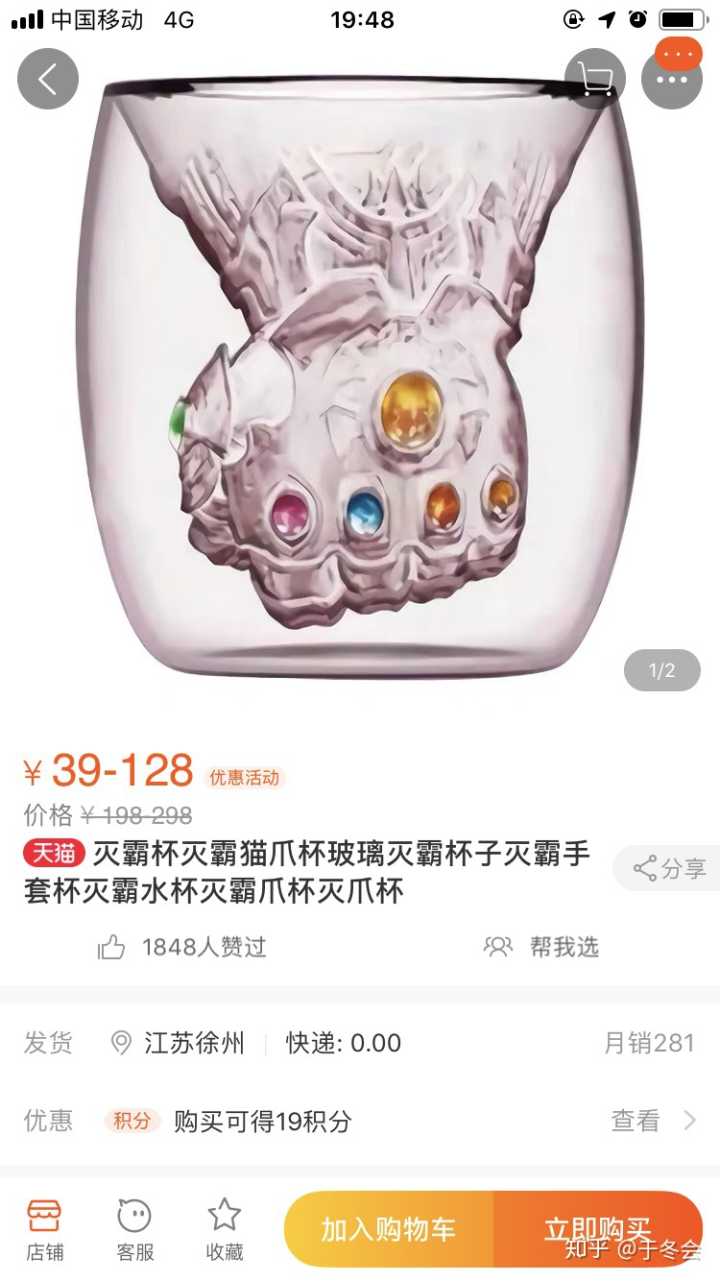The image size is (720, 1281).
Task: Open the three-dot overflow menu
Action: click(x=671, y=79)
